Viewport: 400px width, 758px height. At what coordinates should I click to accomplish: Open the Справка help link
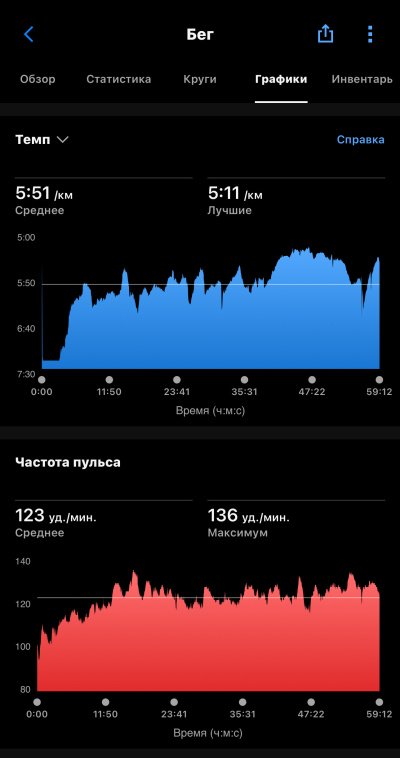pyautogui.click(x=361, y=140)
